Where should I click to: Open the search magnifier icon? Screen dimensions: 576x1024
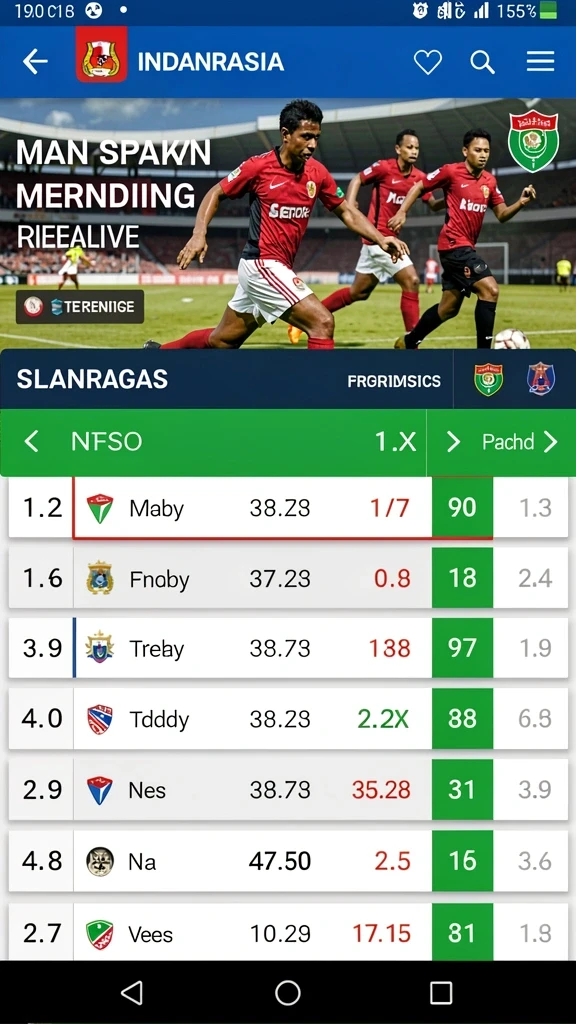click(x=482, y=63)
